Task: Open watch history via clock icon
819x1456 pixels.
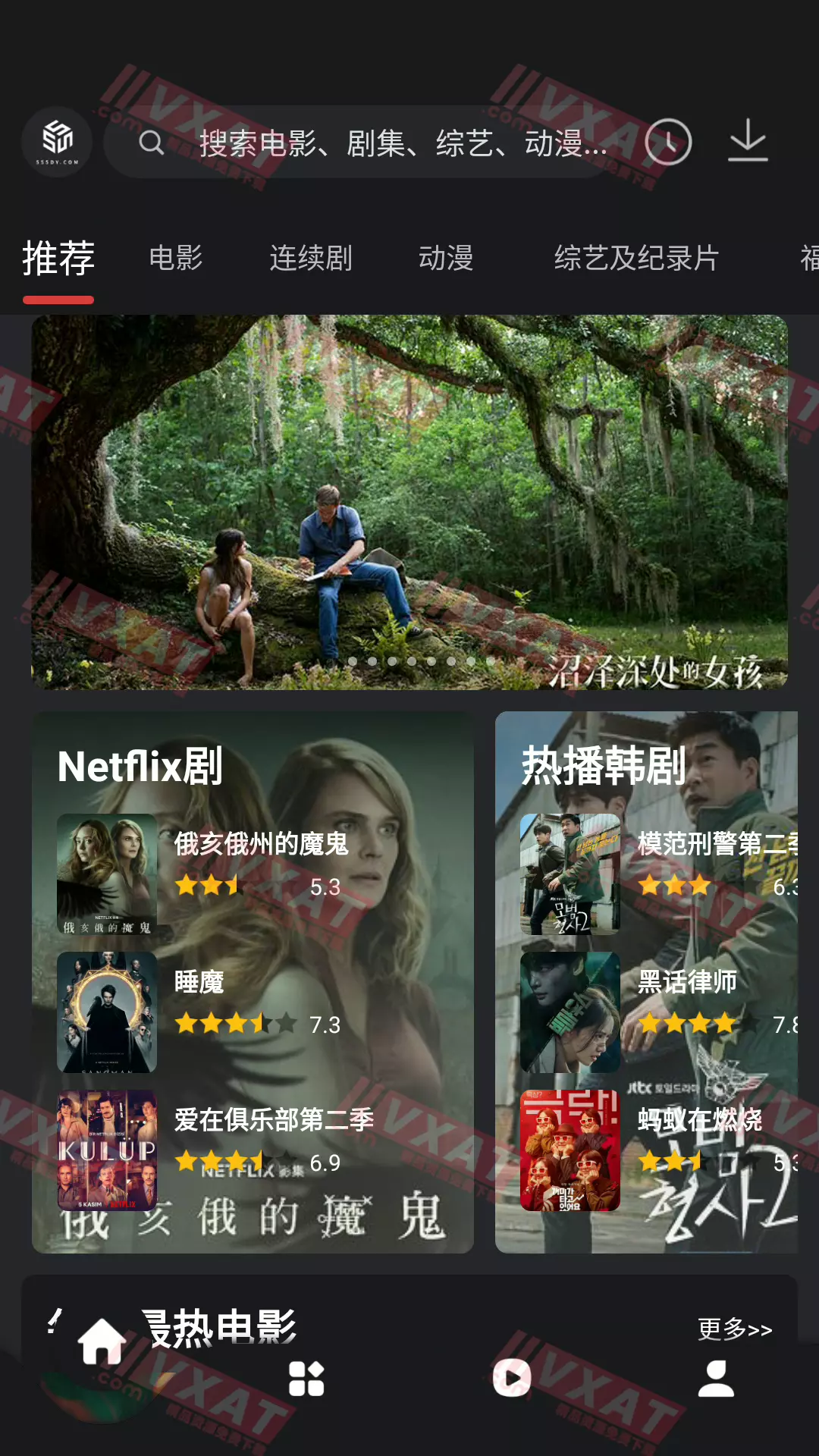Action: (667, 143)
